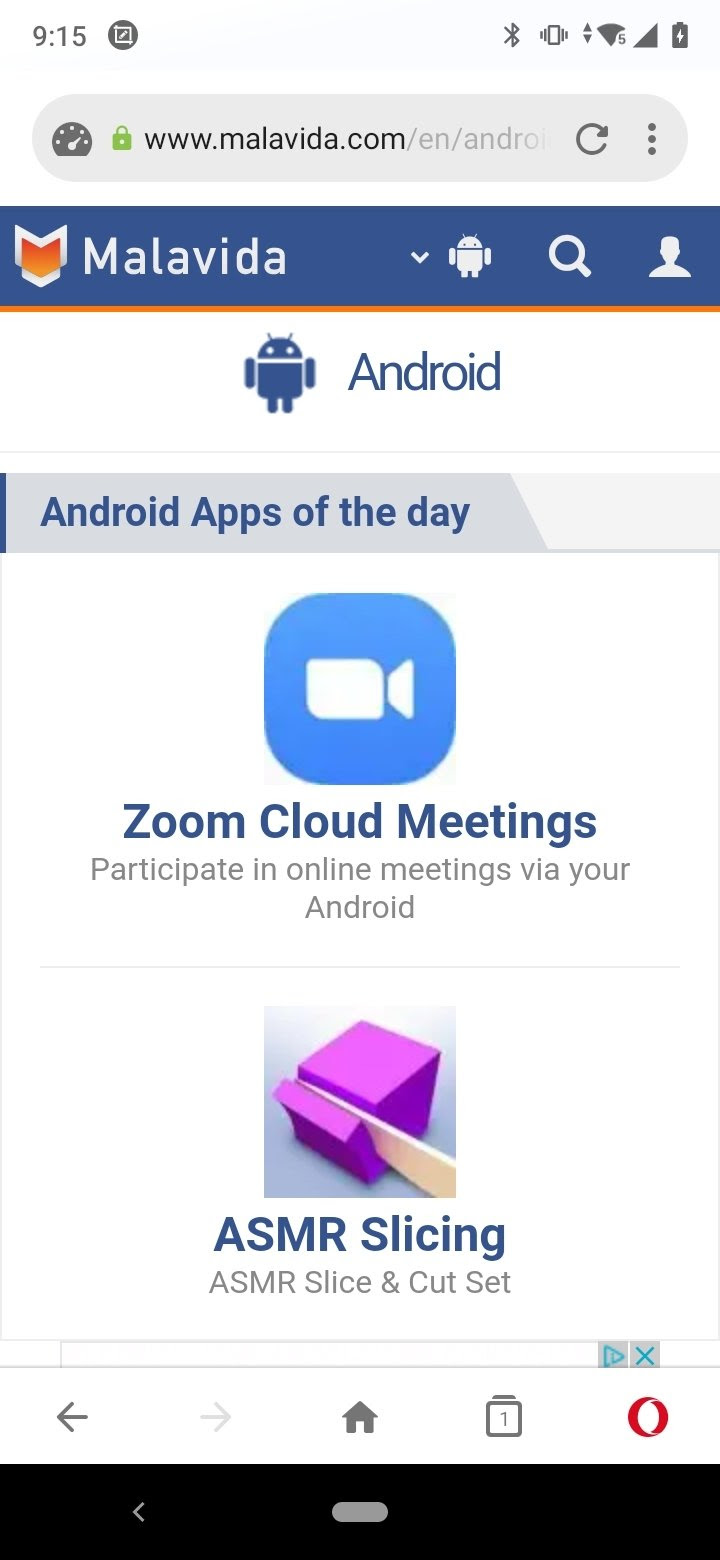720x1560 pixels.
Task: Open the user account icon
Action: 669,256
